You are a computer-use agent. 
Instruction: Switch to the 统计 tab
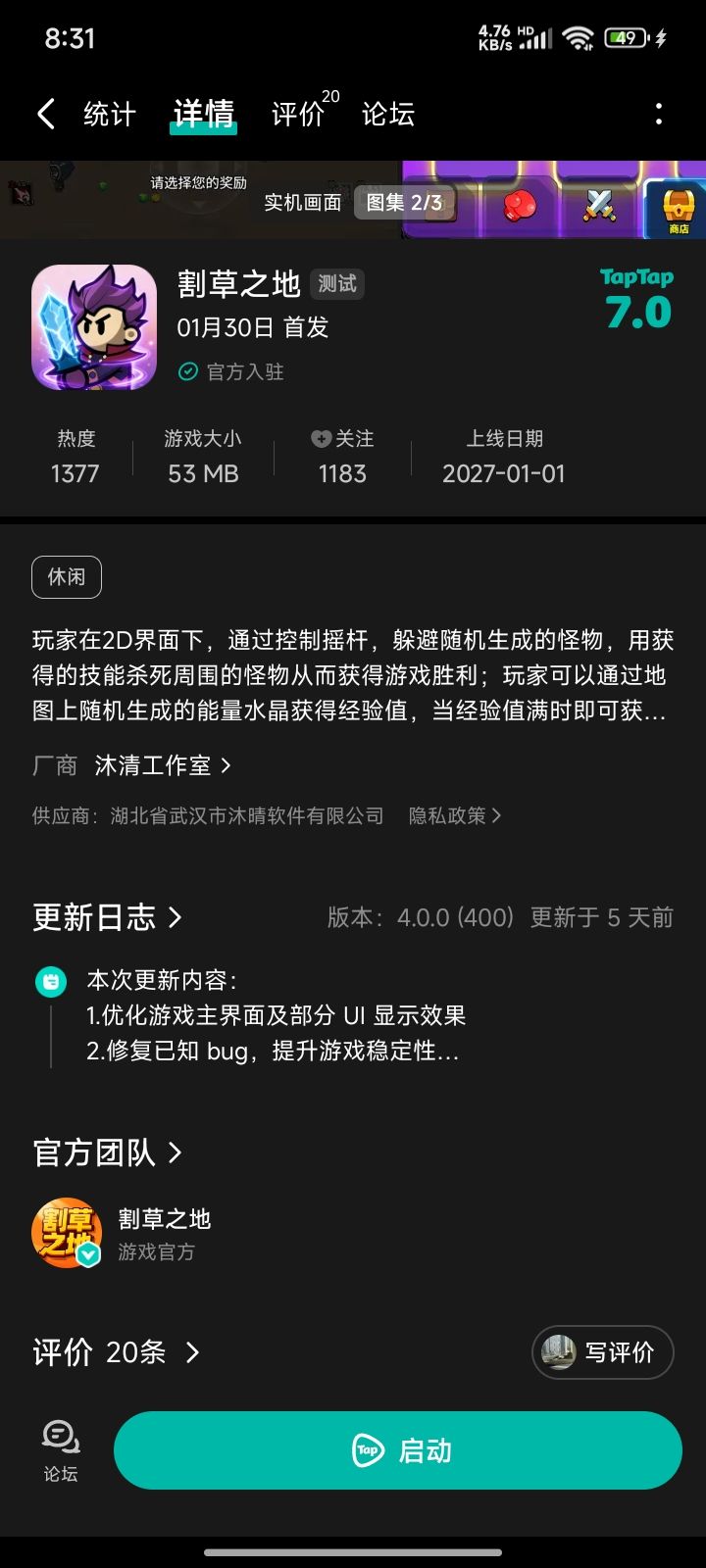tap(109, 114)
